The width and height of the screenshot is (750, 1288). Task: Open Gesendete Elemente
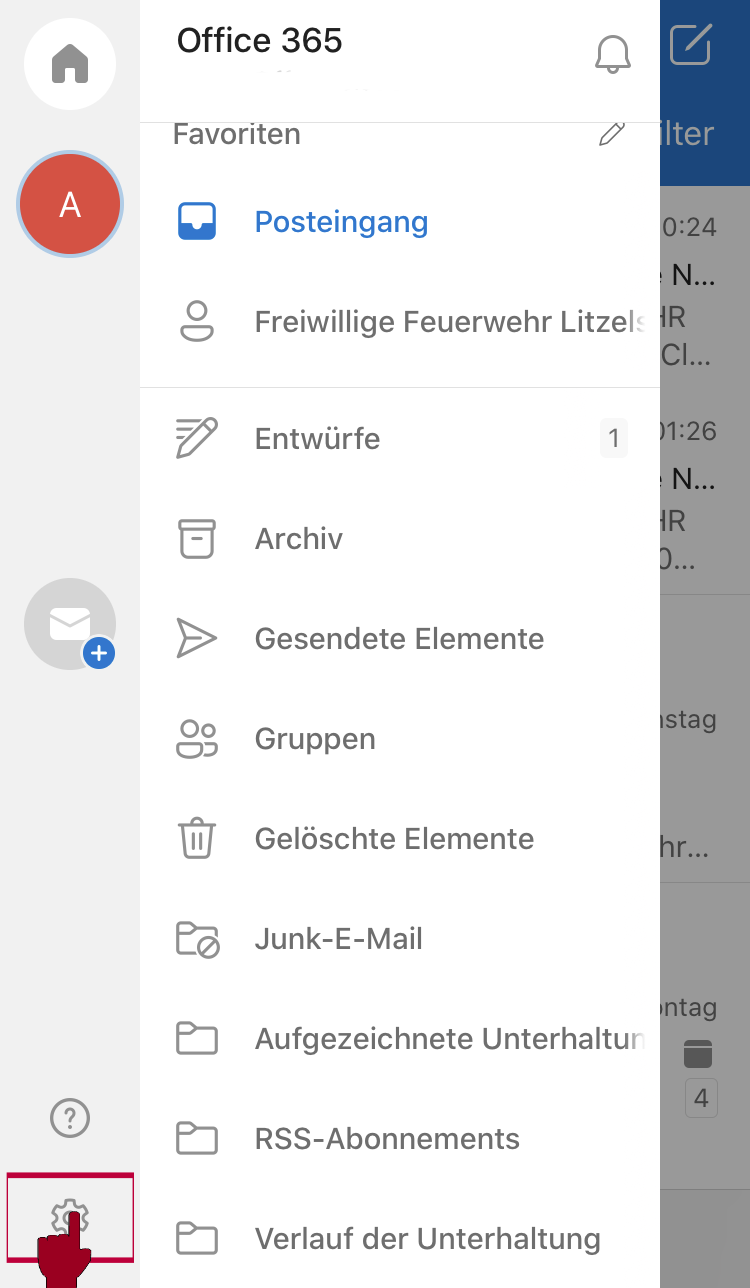point(400,638)
